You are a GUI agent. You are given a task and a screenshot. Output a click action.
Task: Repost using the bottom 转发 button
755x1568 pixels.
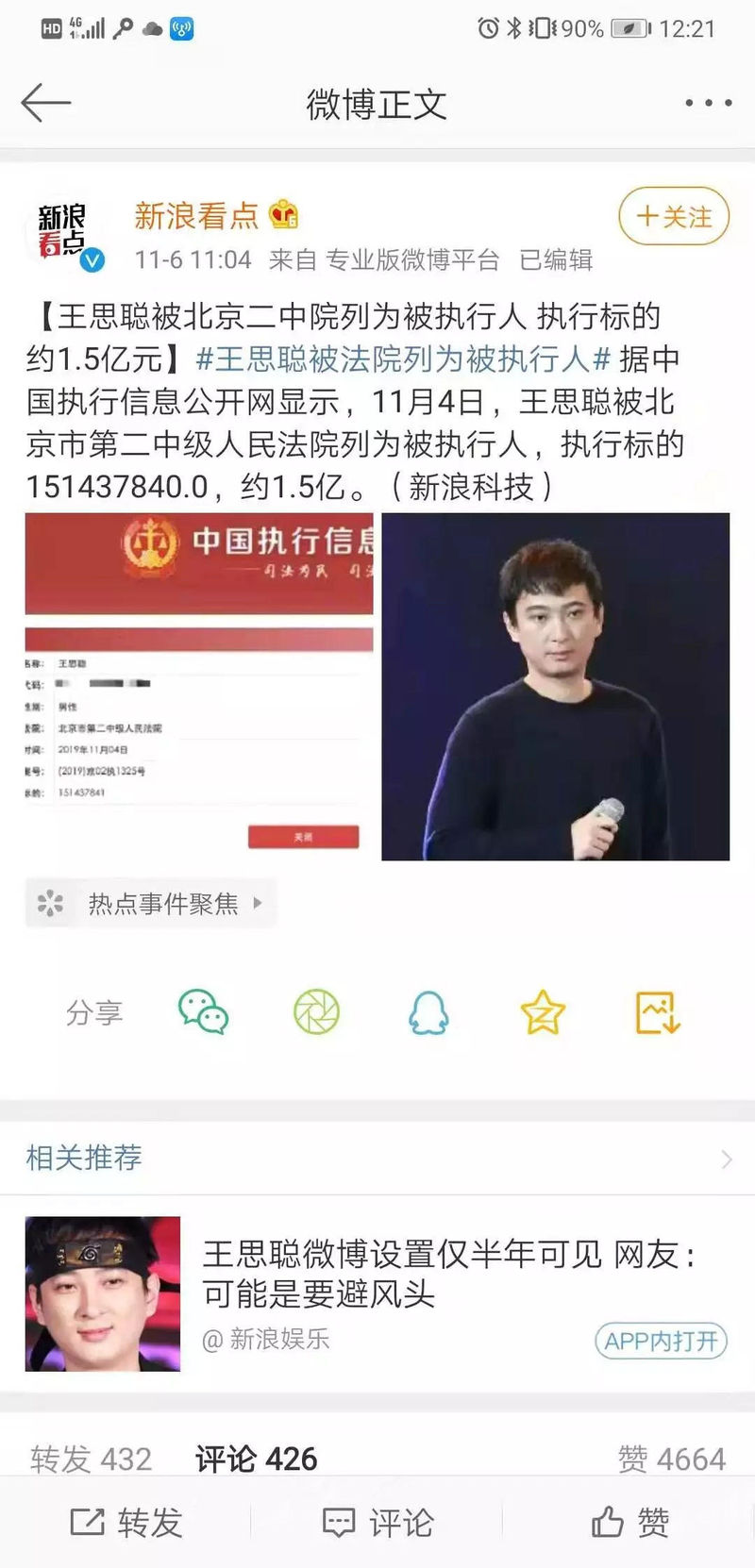[x=126, y=1523]
